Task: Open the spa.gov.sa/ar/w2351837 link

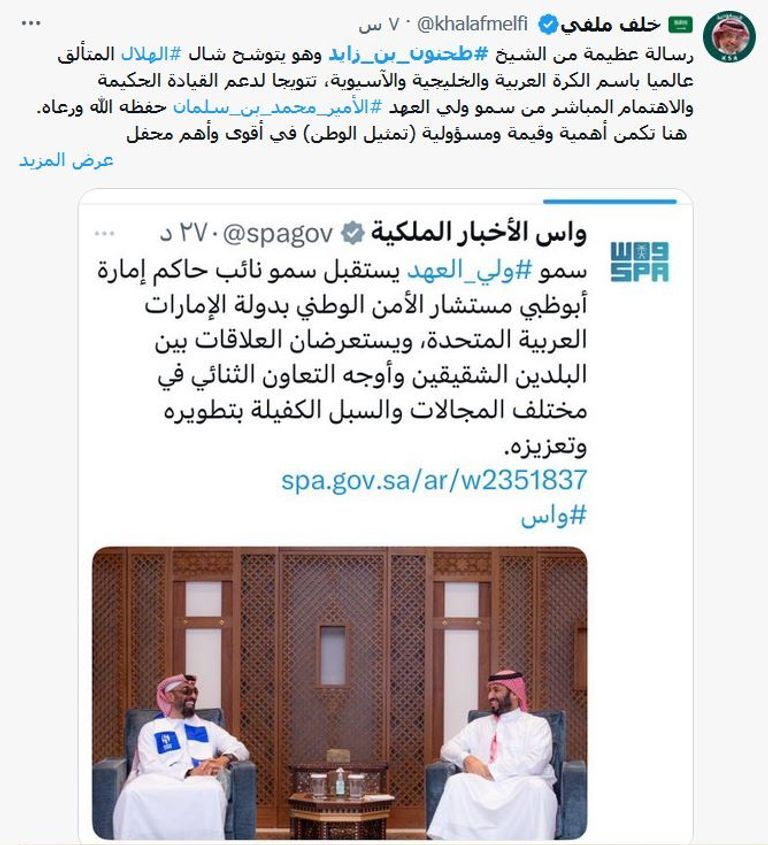Action: [x=434, y=479]
